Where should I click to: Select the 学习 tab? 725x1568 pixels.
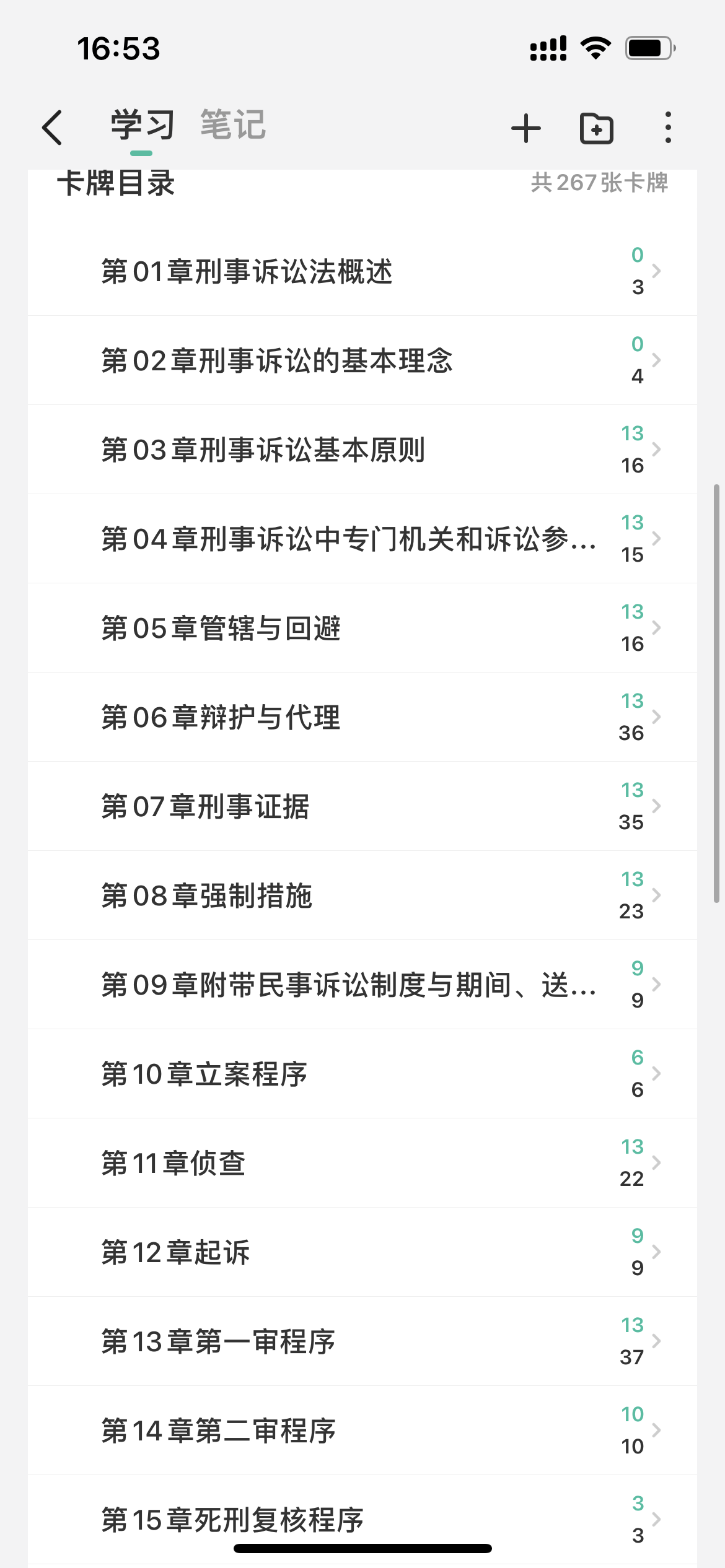coord(142,125)
